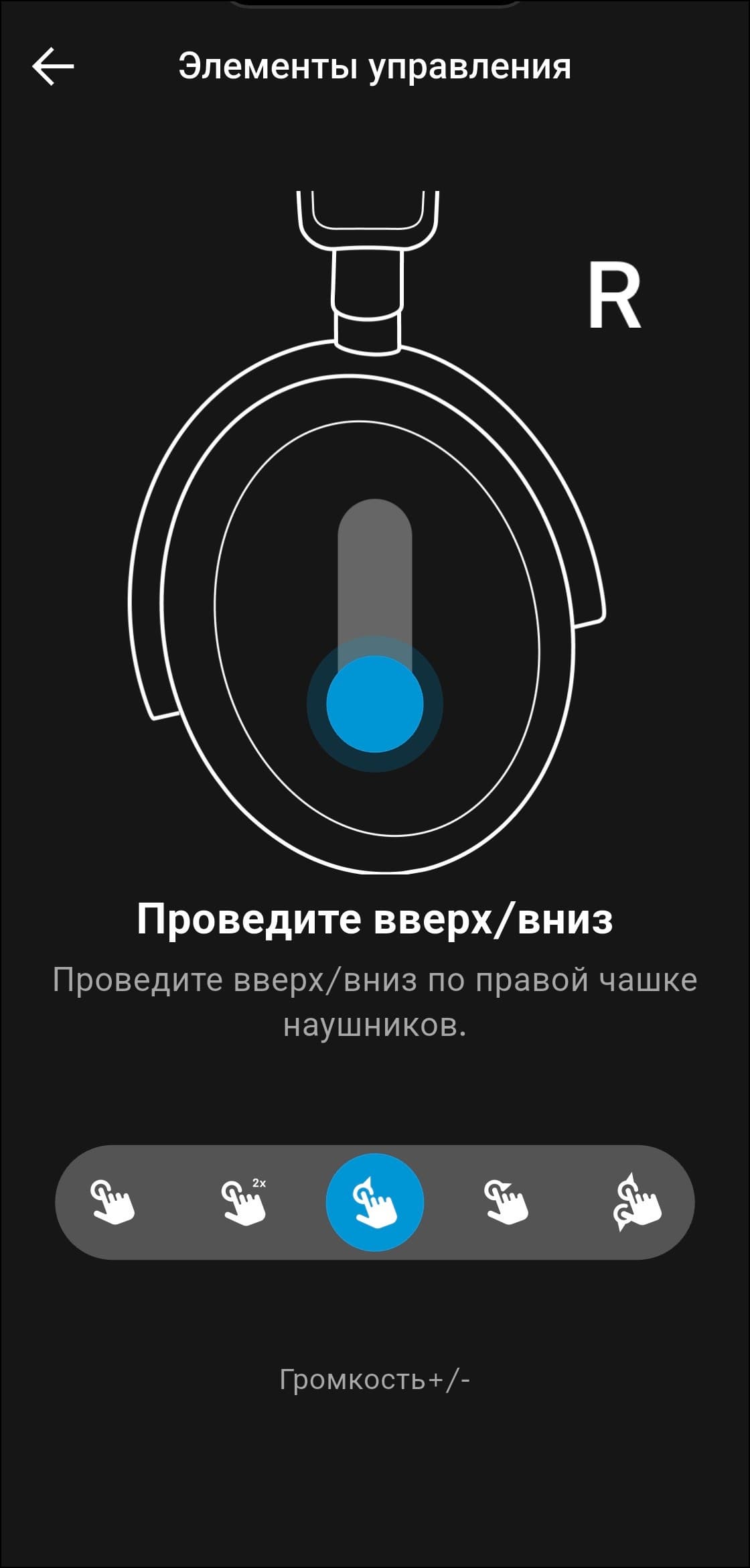Image resolution: width=750 pixels, height=1568 pixels.
Task: View the two-finger swipe gesture
Action: (637, 1203)
